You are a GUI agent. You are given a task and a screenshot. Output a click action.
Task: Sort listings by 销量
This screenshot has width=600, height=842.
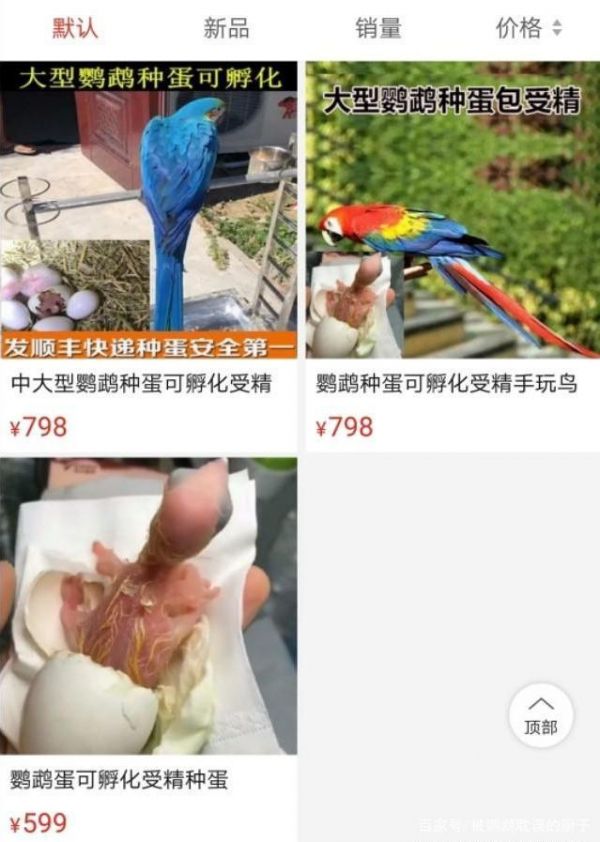point(378,28)
